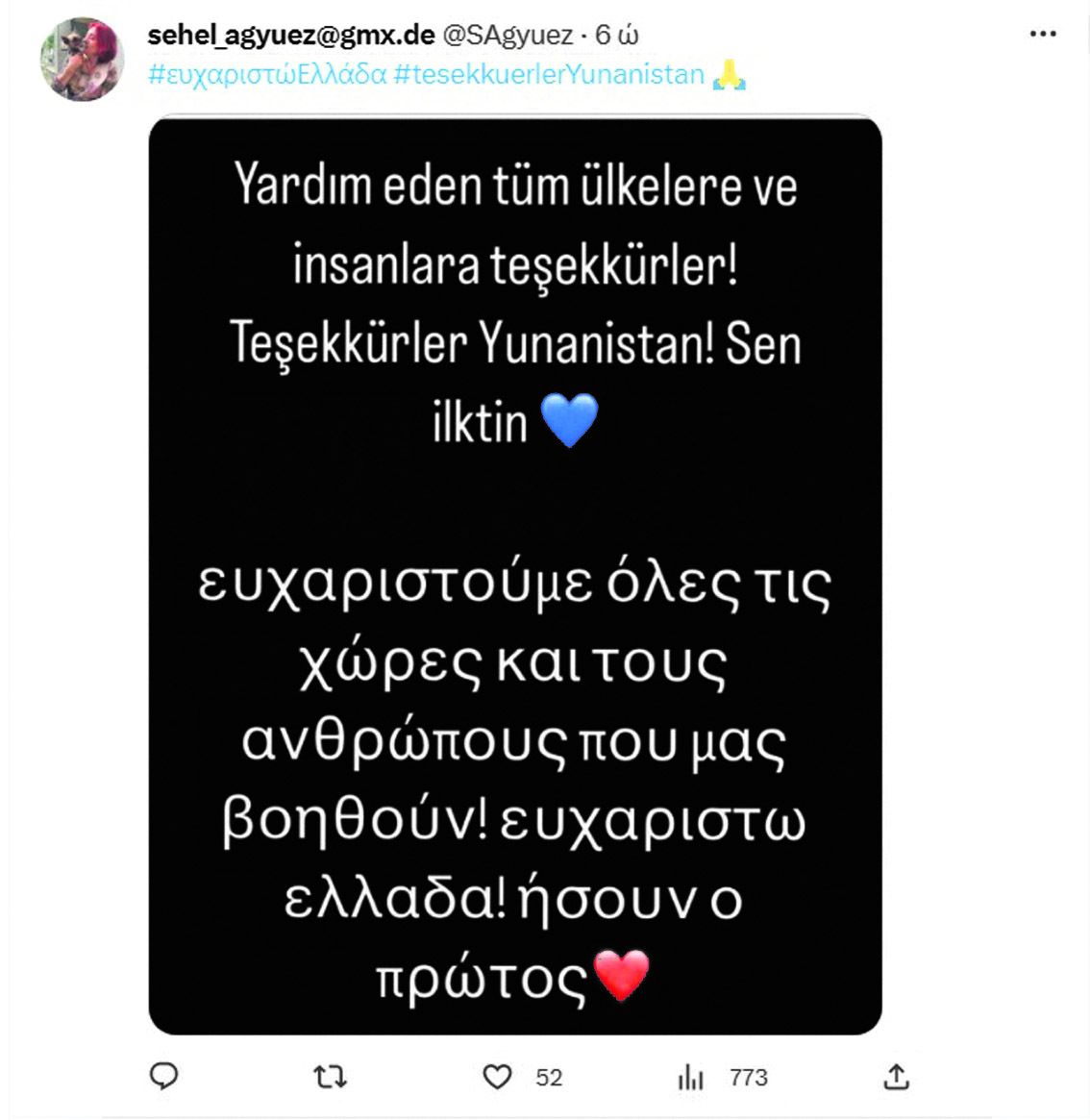Share this tweet

896,1077
